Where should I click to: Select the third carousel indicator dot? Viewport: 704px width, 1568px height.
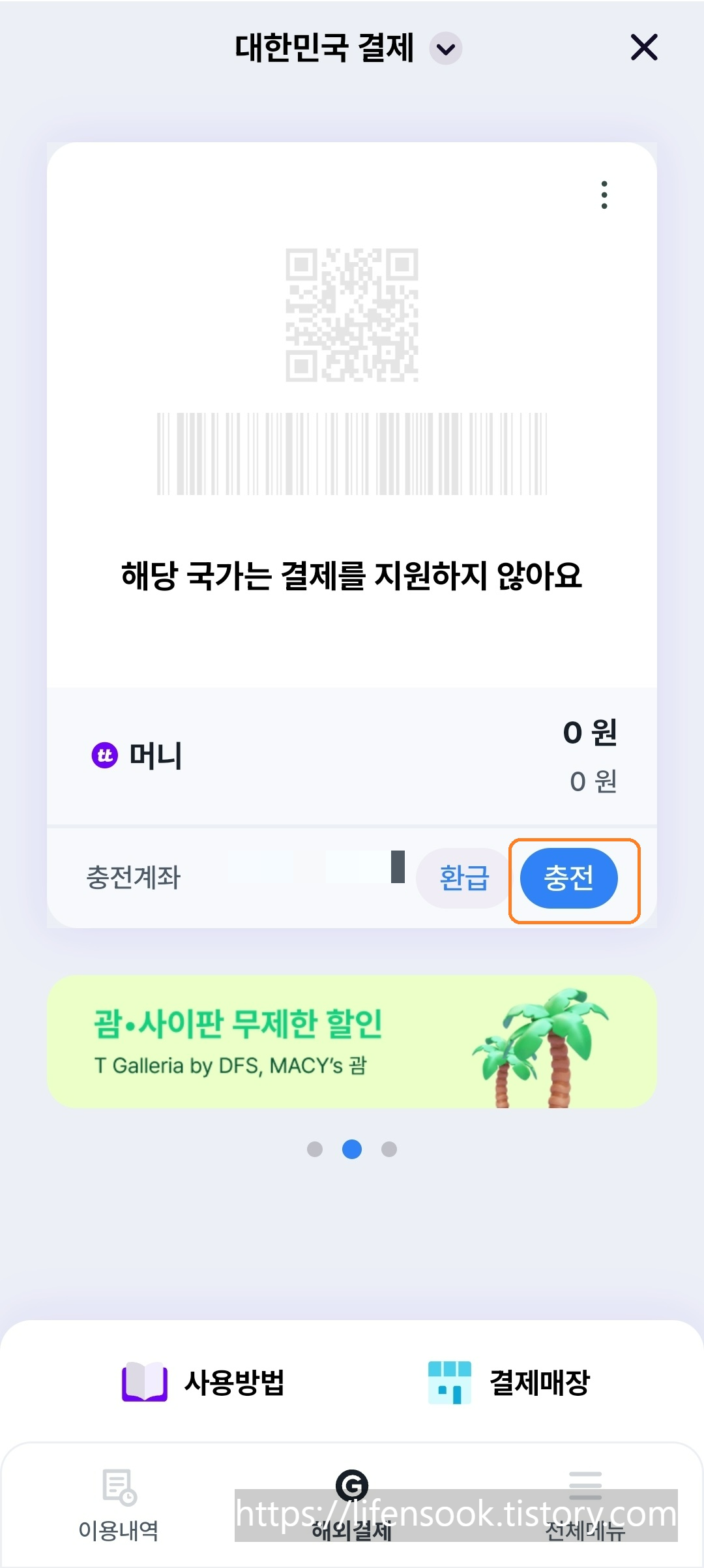tap(389, 1150)
